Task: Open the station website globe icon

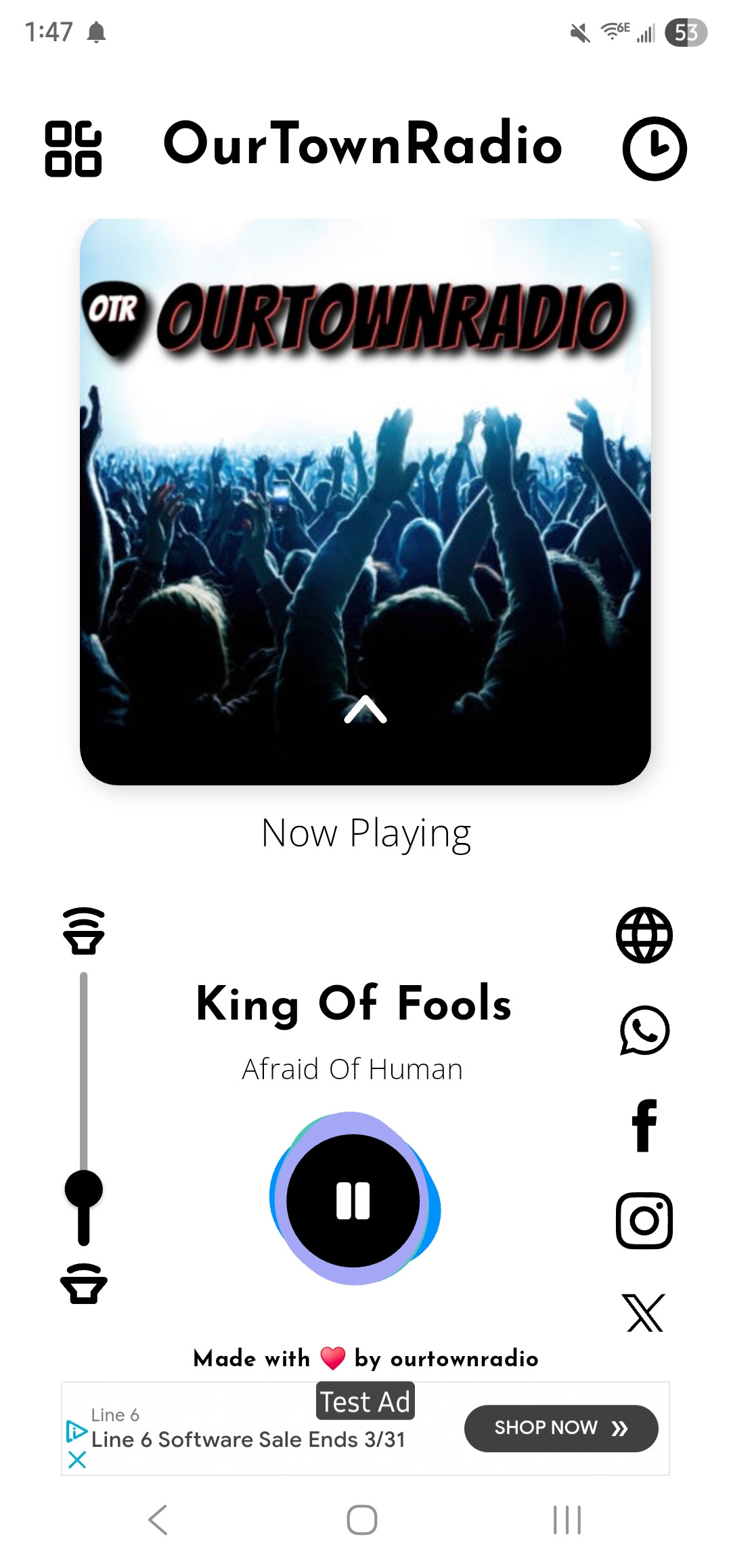Action: 644,935
